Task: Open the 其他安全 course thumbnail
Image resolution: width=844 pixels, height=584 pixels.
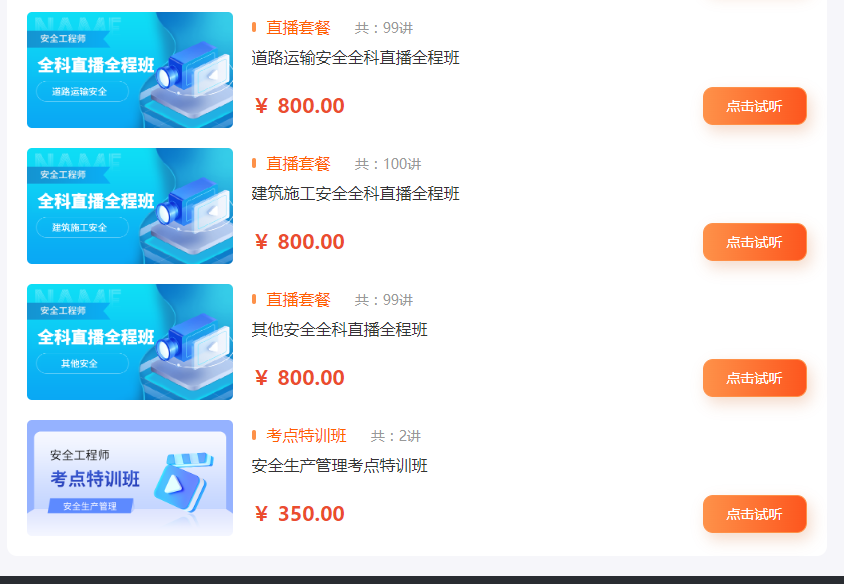Action: tap(130, 342)
